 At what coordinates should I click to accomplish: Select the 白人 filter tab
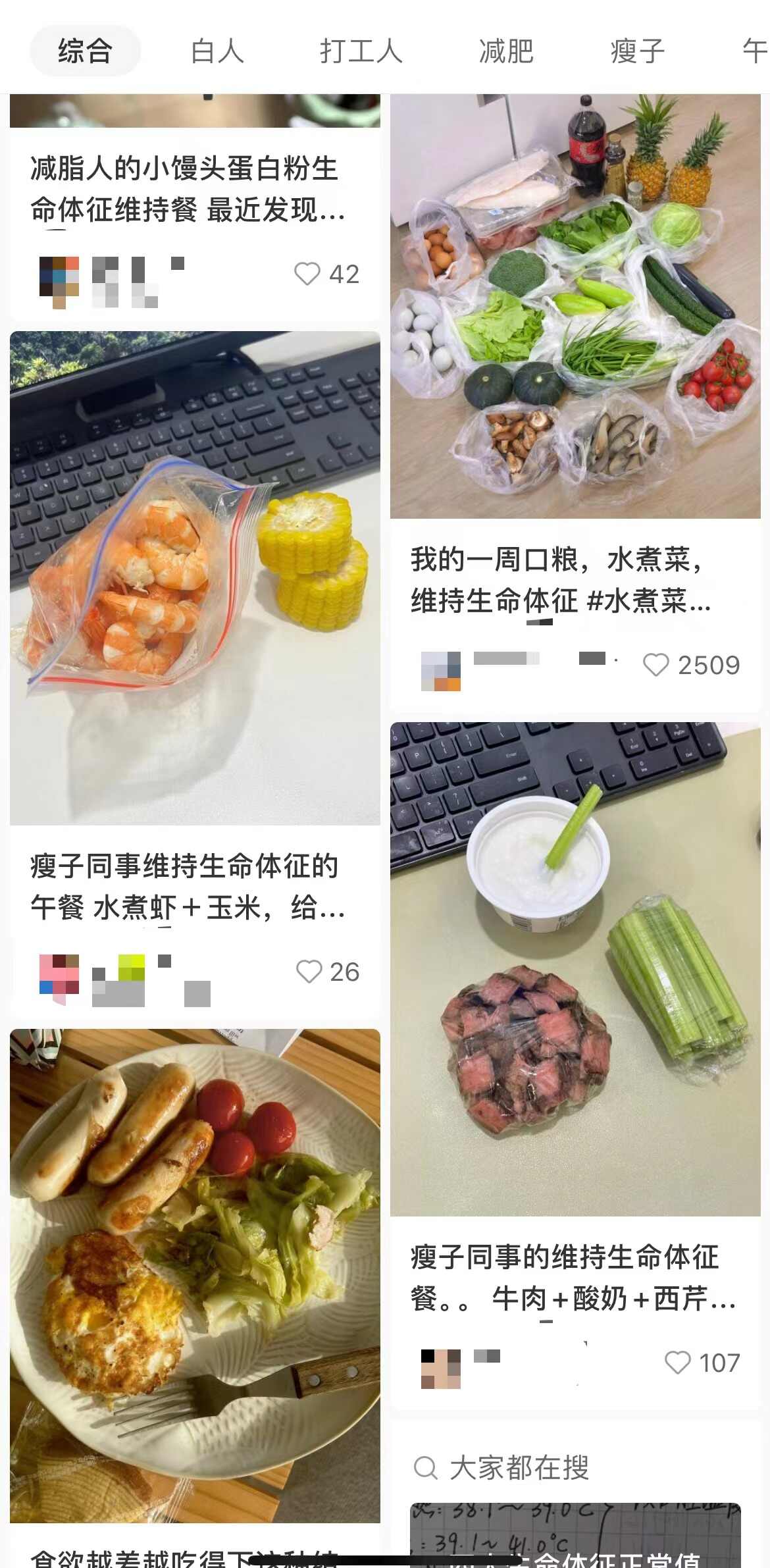pos(217,51)
